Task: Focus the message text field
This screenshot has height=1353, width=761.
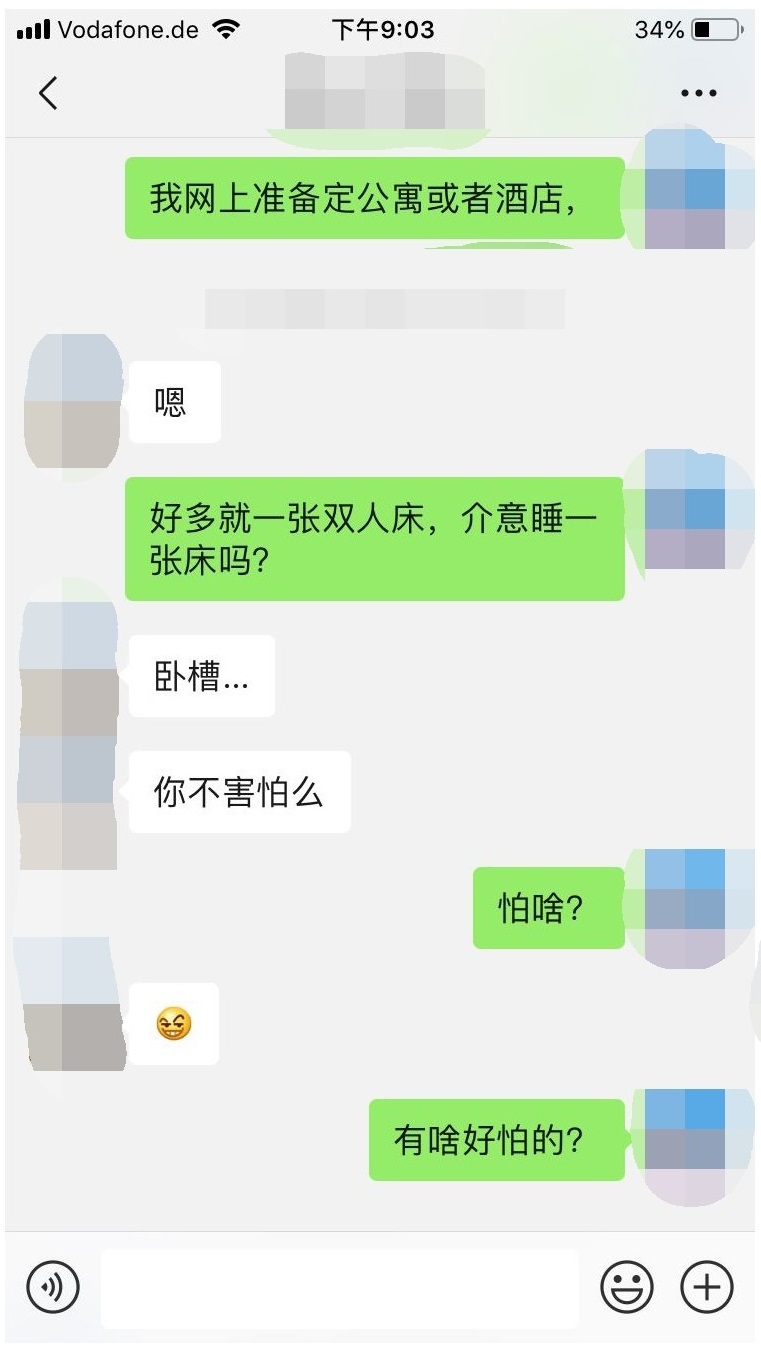Action: pyautogui.click(x=340, y=1287)
